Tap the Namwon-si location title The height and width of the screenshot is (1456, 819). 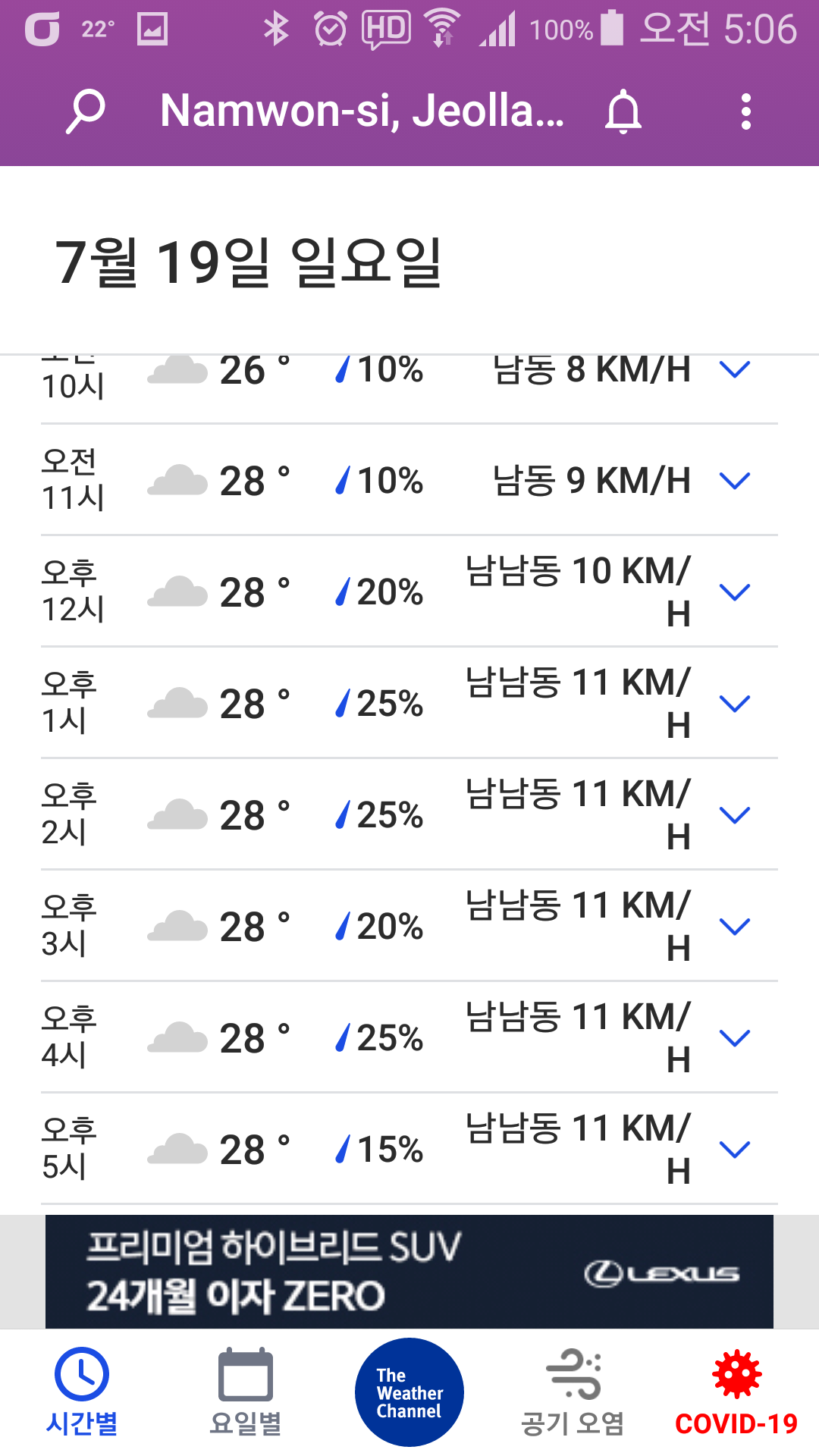[x=362, y=111]
